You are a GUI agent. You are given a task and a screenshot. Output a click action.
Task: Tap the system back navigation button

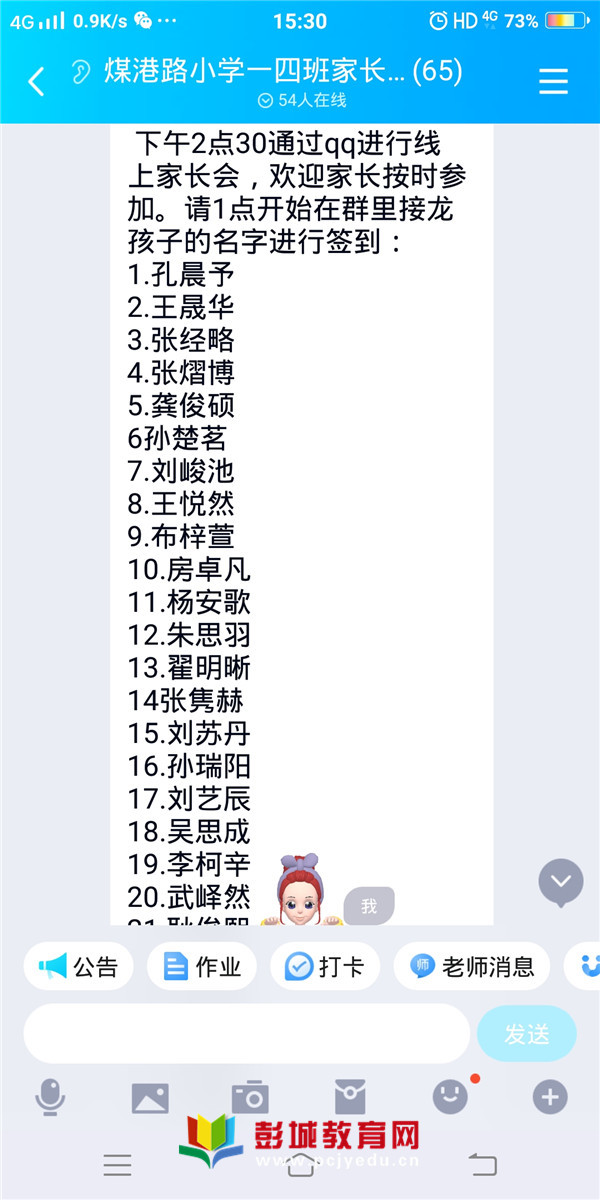point(482,1164)
